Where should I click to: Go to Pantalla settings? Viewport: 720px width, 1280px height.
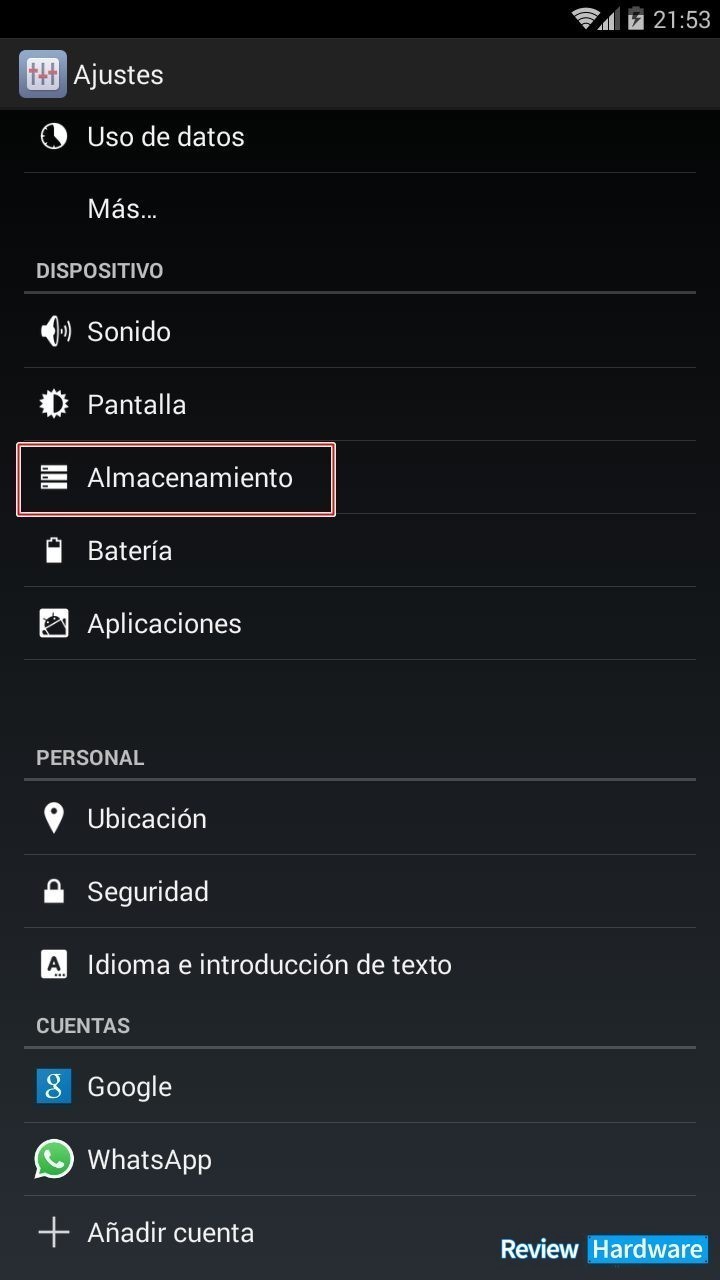360,404
